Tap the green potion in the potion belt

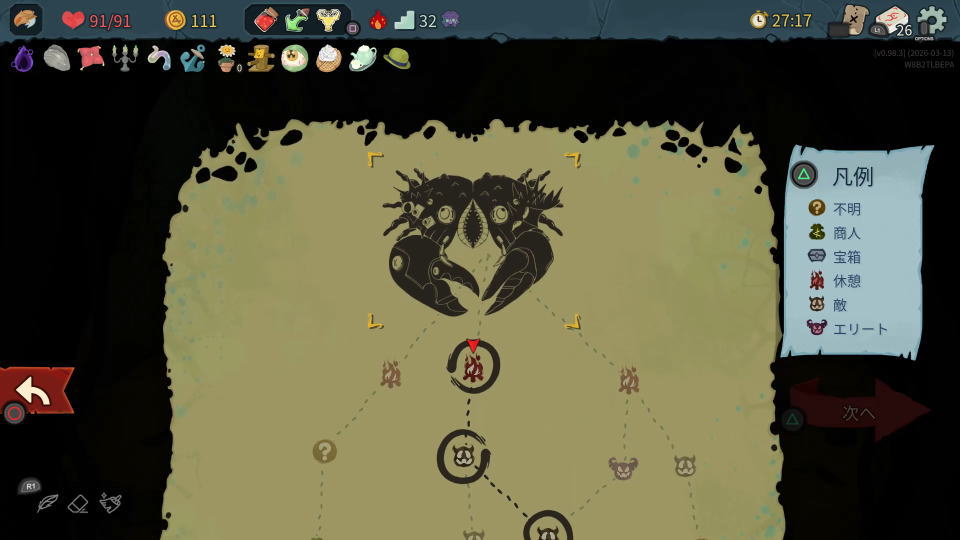[297, 20]
